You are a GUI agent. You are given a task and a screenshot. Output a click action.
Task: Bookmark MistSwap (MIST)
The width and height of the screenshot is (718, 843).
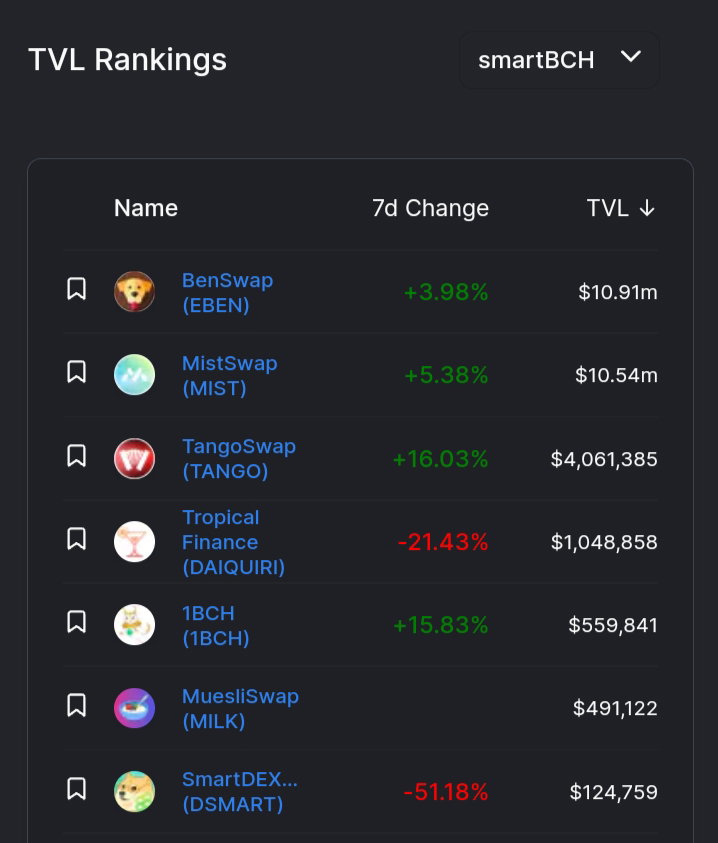pos(76,372)
